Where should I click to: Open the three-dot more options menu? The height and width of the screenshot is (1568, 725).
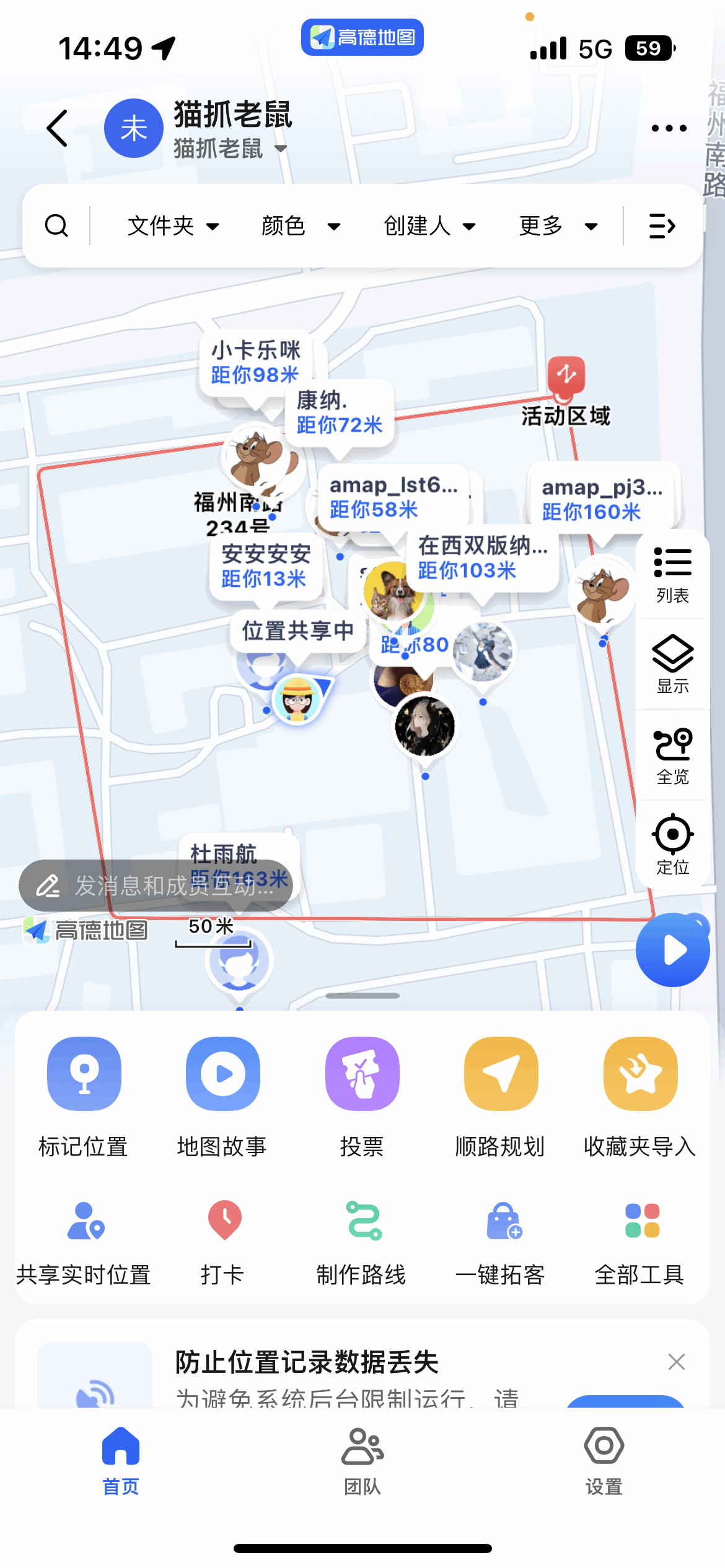tap(669, 128)
